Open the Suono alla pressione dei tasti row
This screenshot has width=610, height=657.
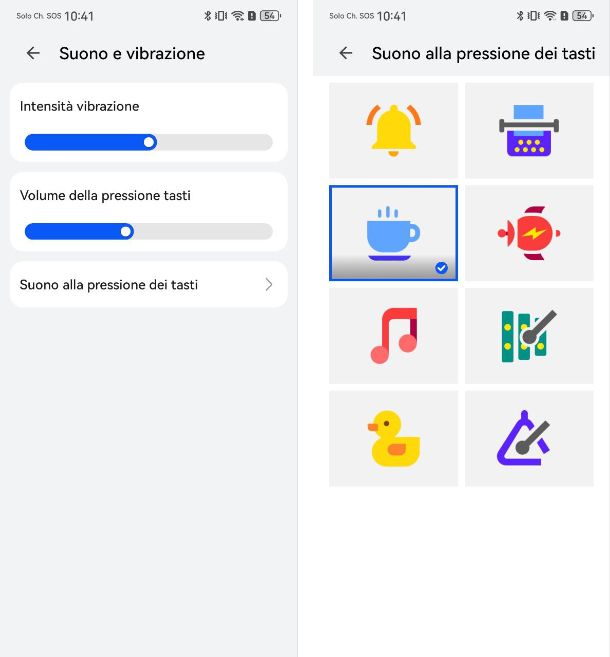tap(148, 285)
